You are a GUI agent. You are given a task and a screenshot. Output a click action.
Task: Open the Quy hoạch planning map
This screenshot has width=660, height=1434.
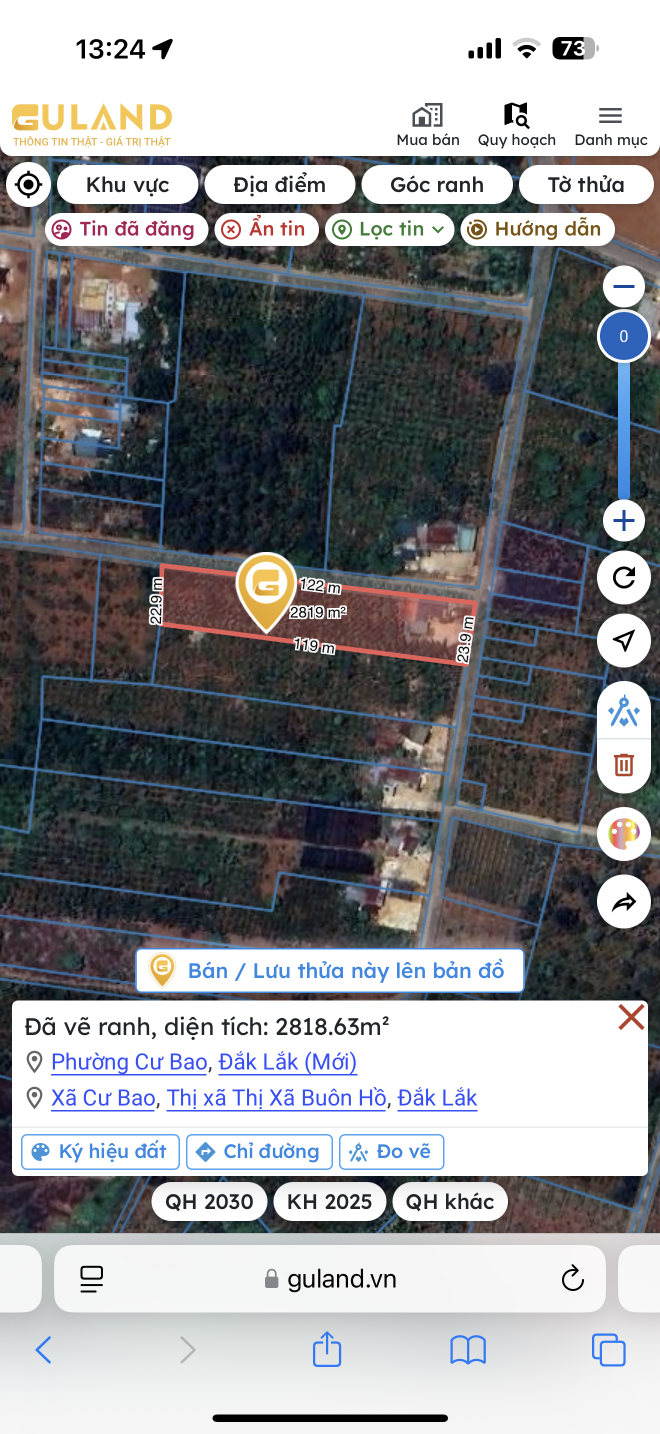pos(516,125)
